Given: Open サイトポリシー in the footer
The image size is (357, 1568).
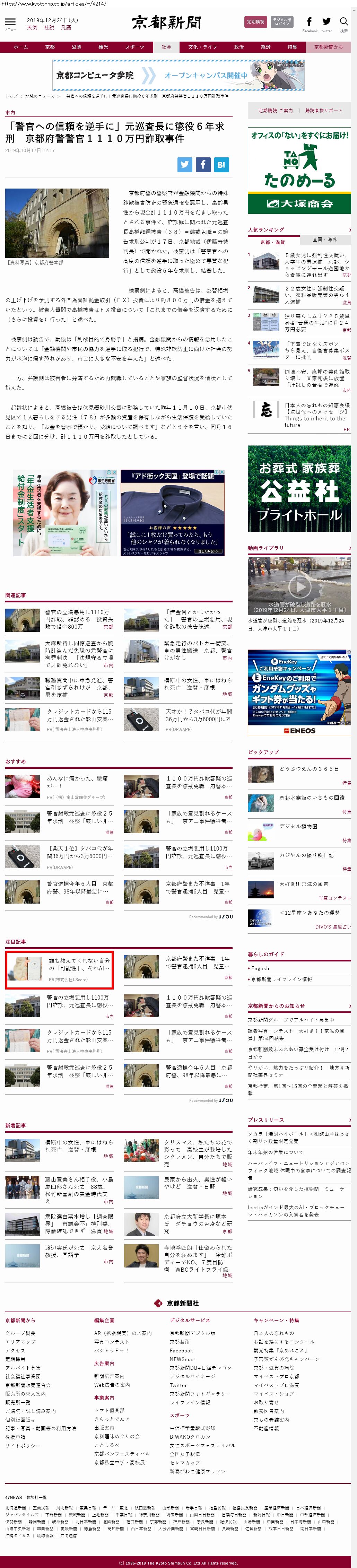Looking at the screenshot, I should 23,1445.
